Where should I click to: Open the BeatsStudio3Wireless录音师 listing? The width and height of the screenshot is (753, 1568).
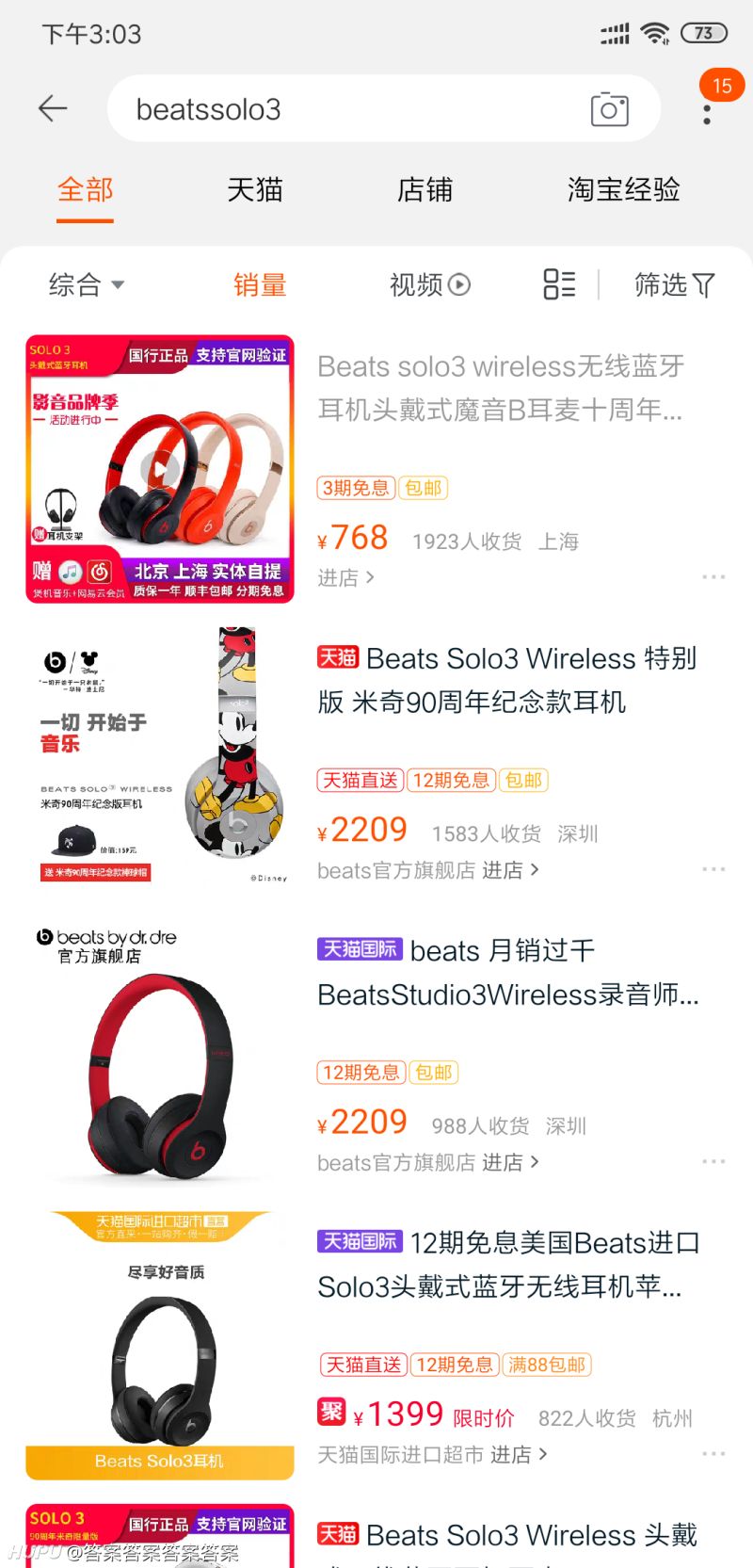tap(506, 972)
